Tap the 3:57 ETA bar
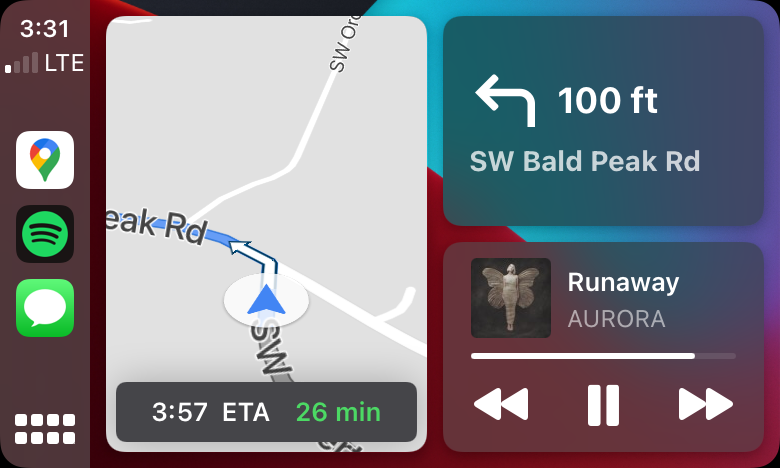 (x=266, y=412)
